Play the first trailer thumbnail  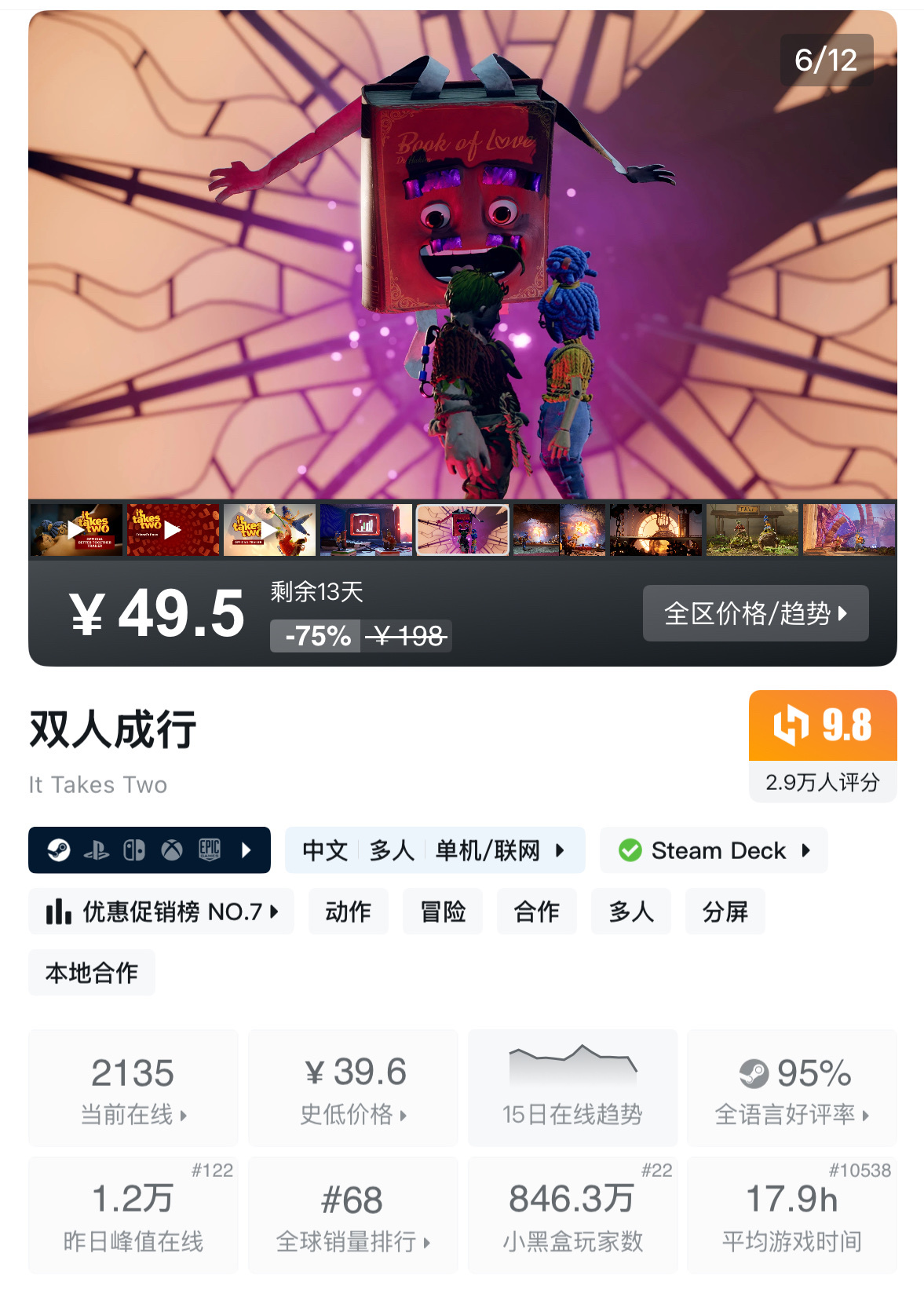76,530
